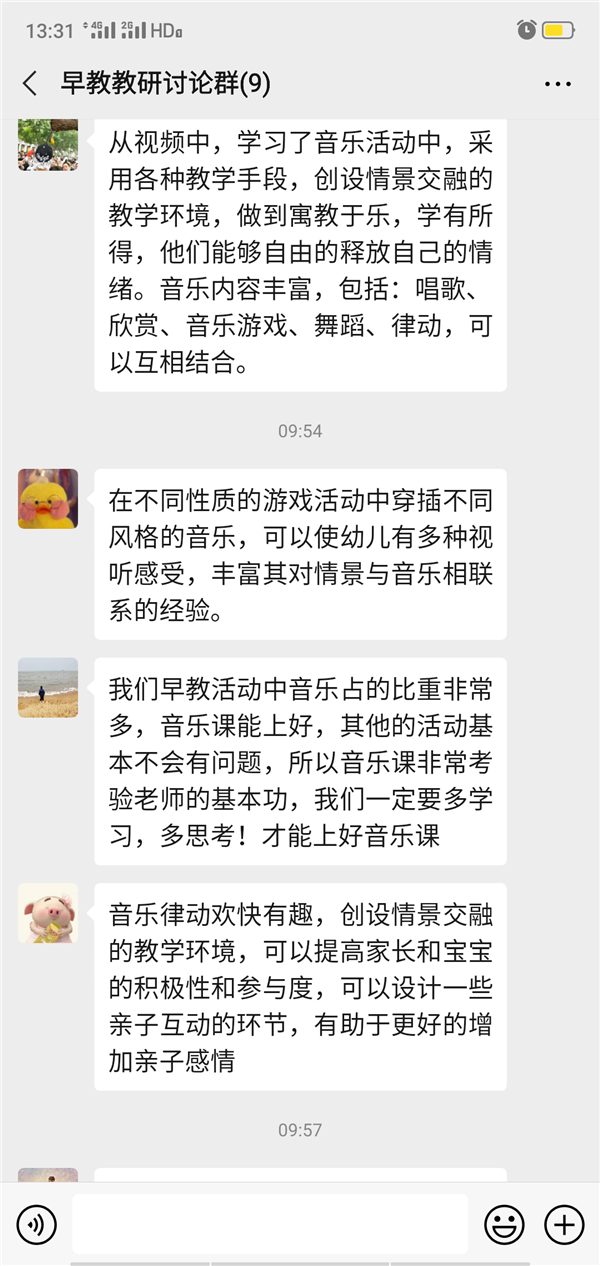Open the plus attachment menu

tap(563, 1224)
